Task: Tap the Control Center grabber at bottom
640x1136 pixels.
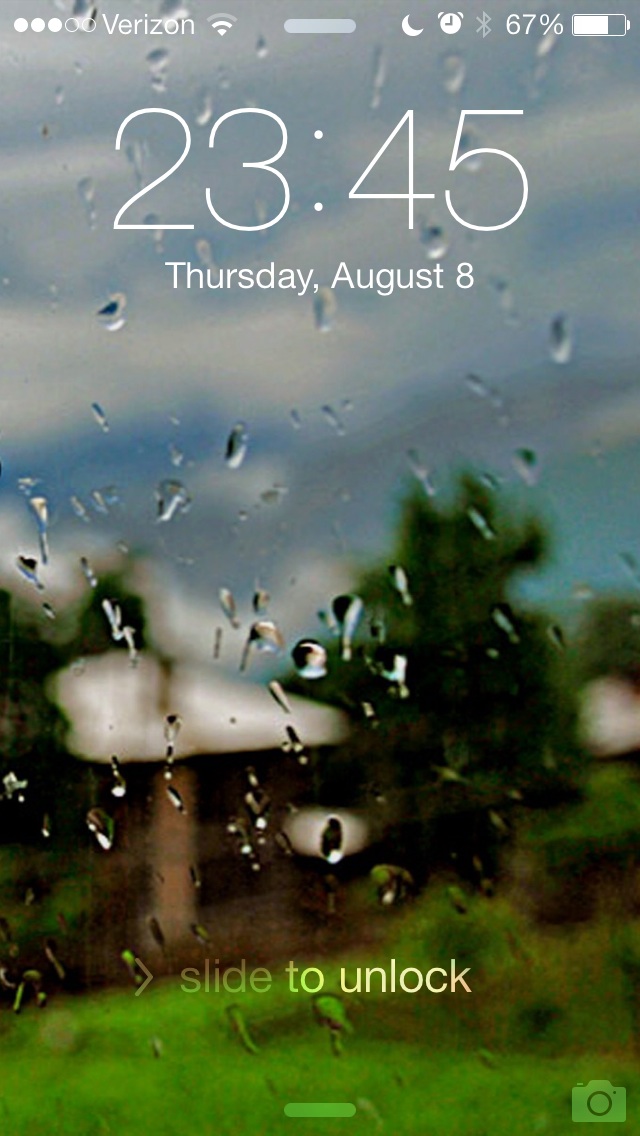Action: [x=320, y=1110]
